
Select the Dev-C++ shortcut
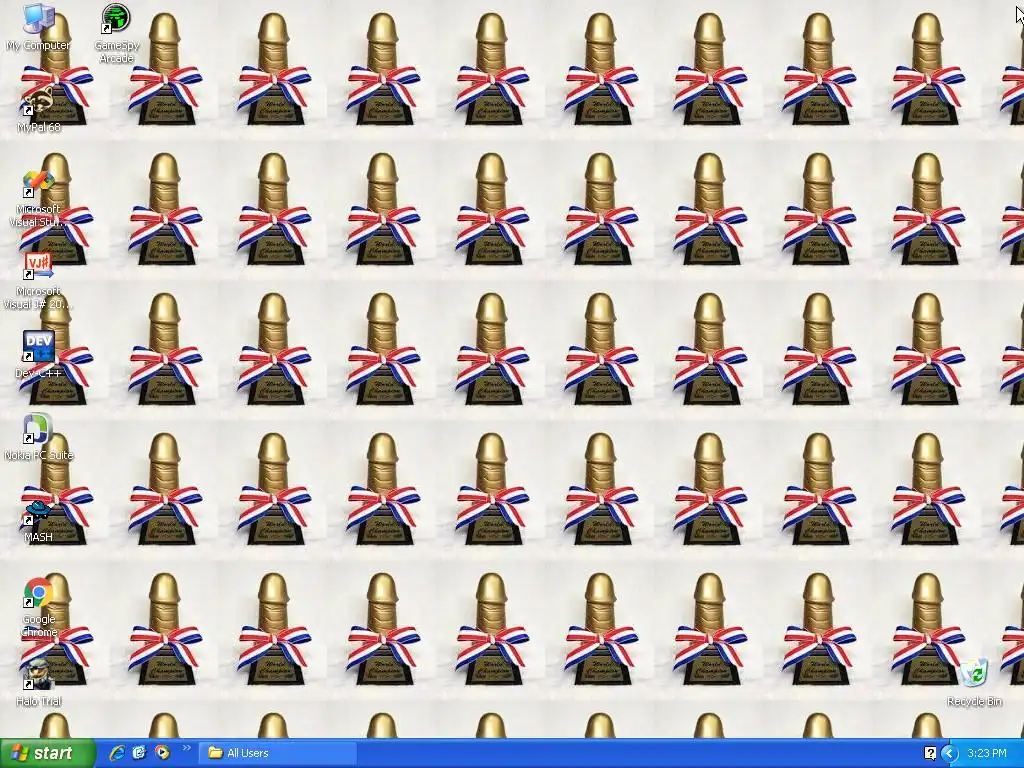[x=38, y=348]
